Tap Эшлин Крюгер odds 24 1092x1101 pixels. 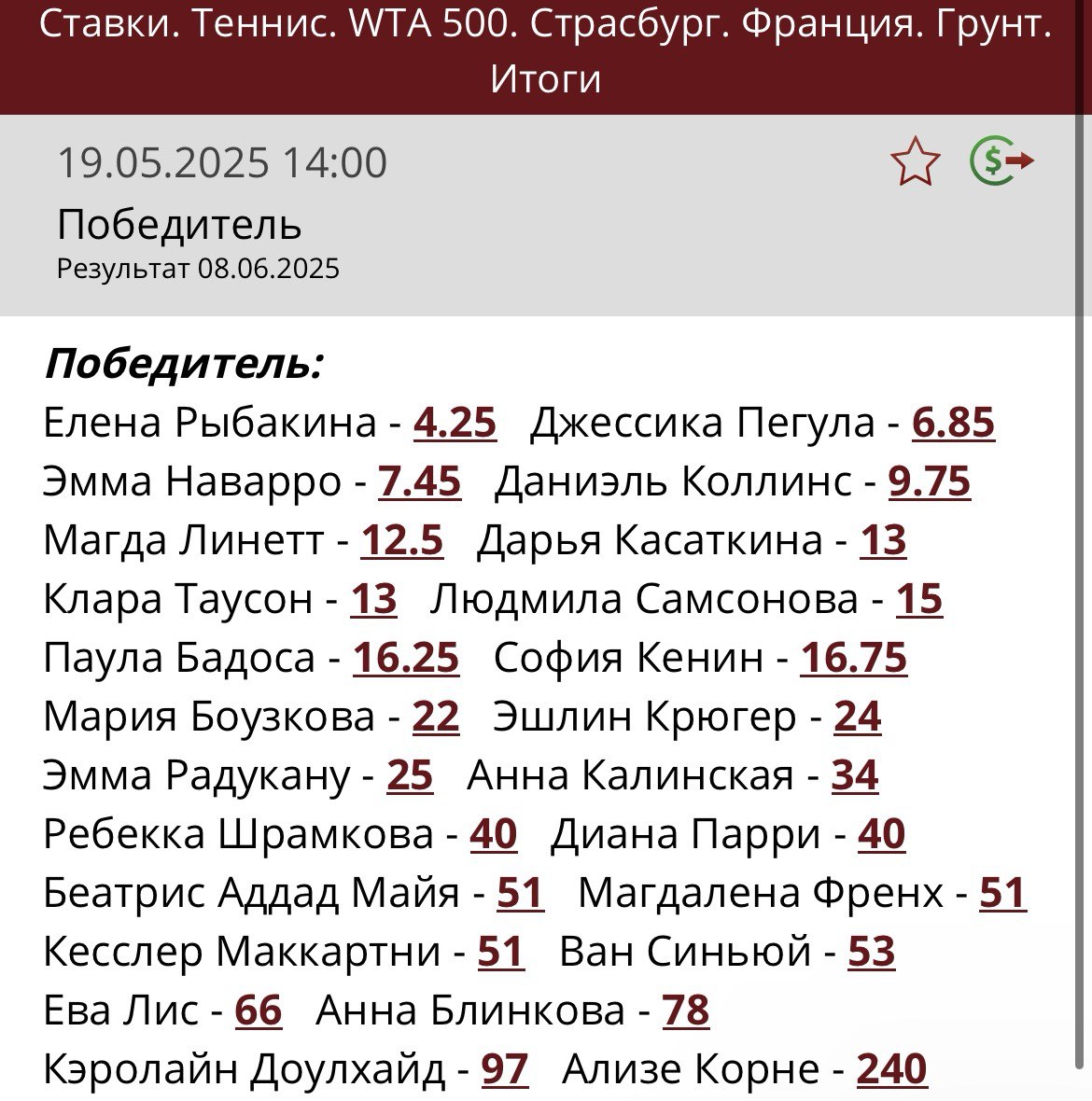858,717
